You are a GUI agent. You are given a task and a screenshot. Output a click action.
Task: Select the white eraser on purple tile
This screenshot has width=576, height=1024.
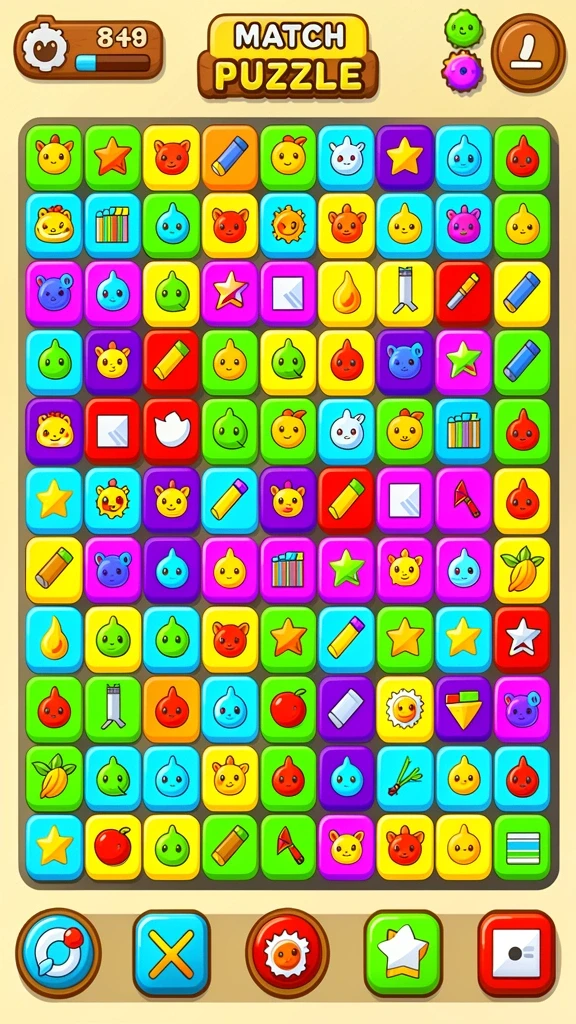pyautogui.click(x=346, y=709)
